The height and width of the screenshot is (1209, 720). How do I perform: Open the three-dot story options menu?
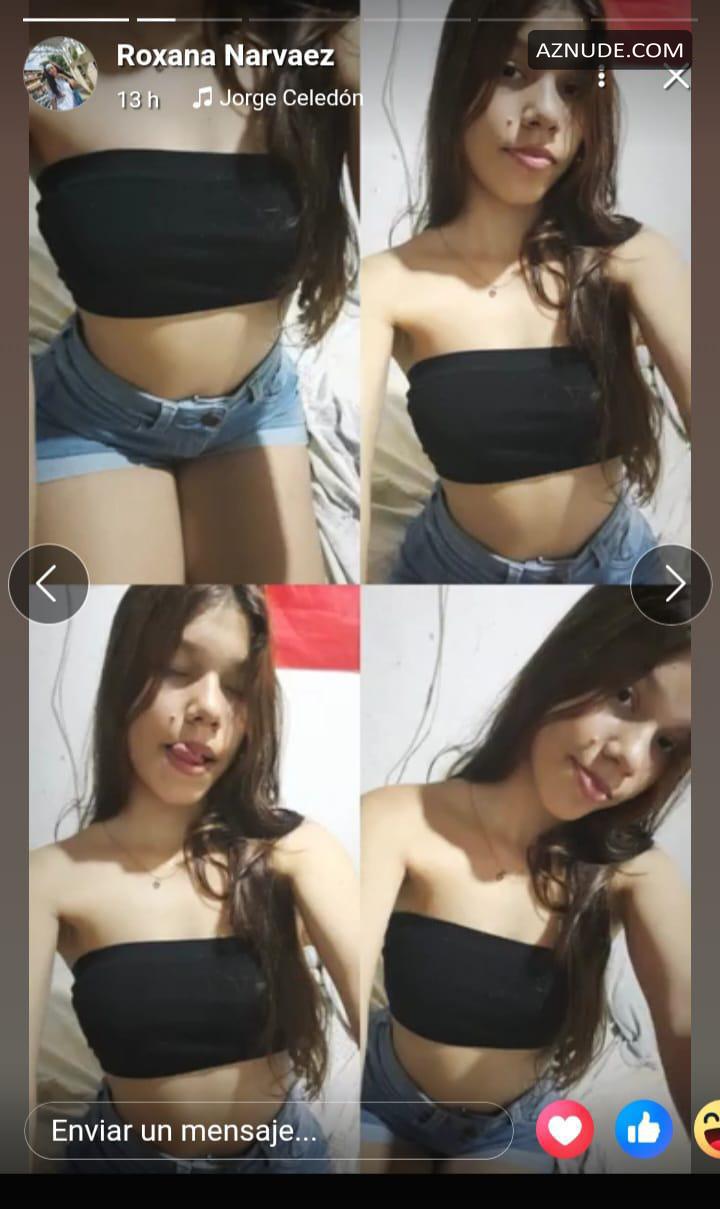601,77
